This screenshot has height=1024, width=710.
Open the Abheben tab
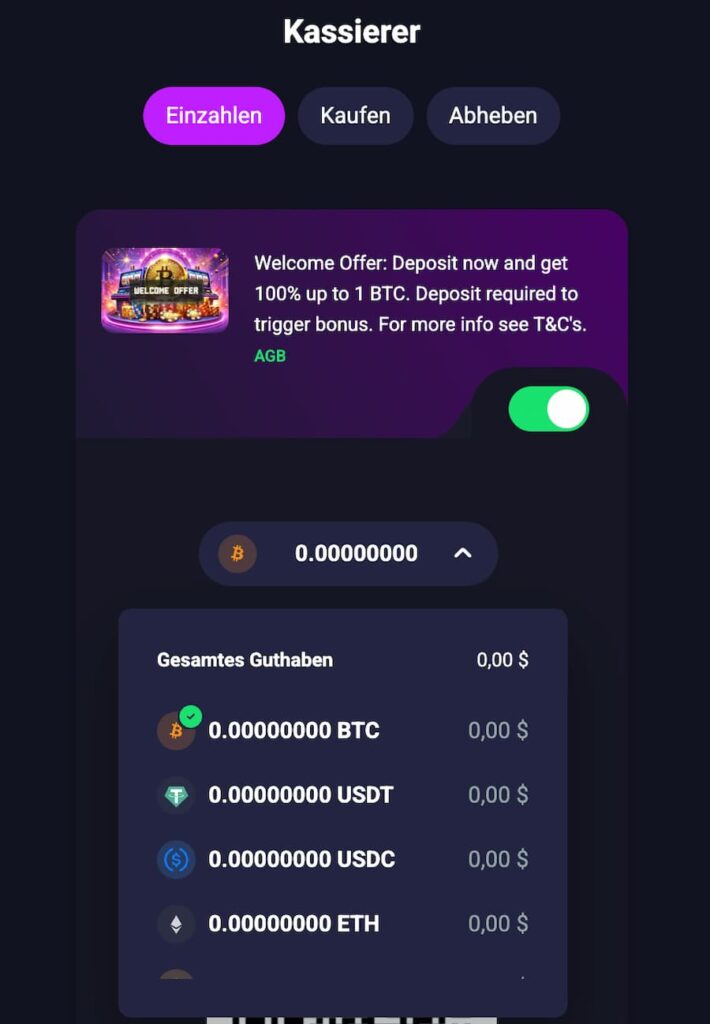coord(492,116)
